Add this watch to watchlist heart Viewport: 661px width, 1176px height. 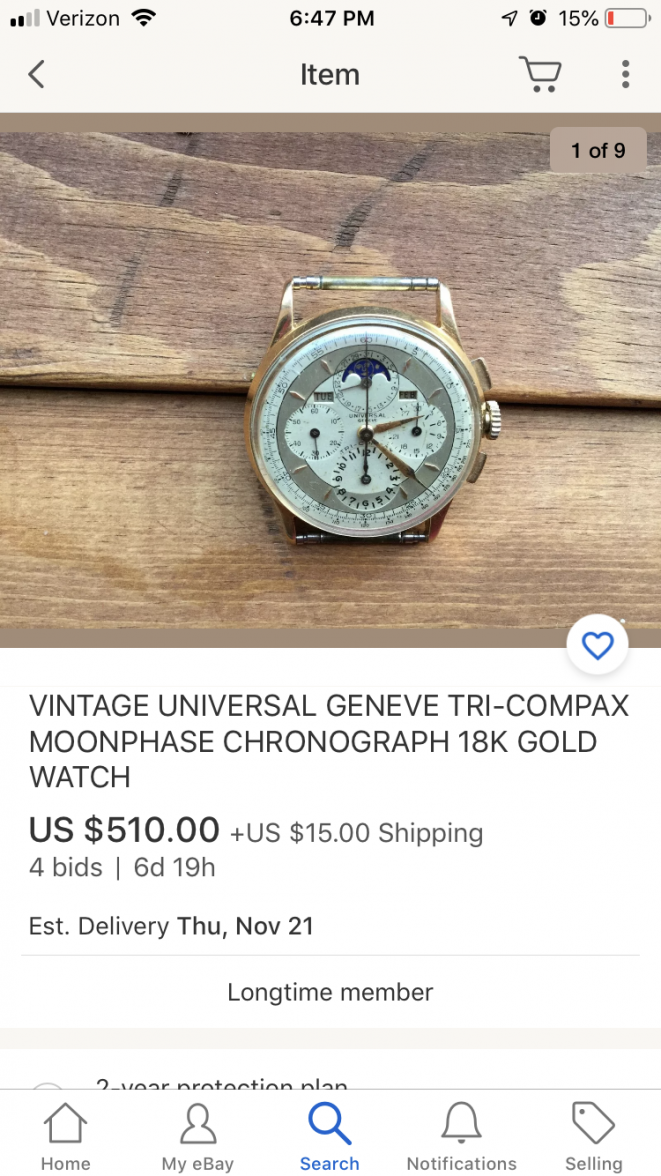click(597, 646)
